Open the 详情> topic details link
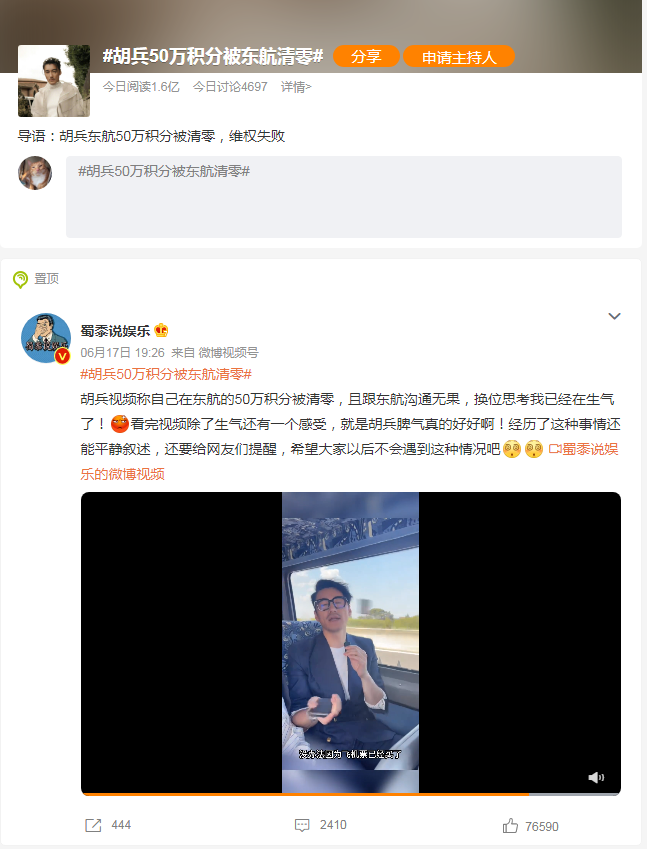 pyautogui.click(x=296, y=87)
